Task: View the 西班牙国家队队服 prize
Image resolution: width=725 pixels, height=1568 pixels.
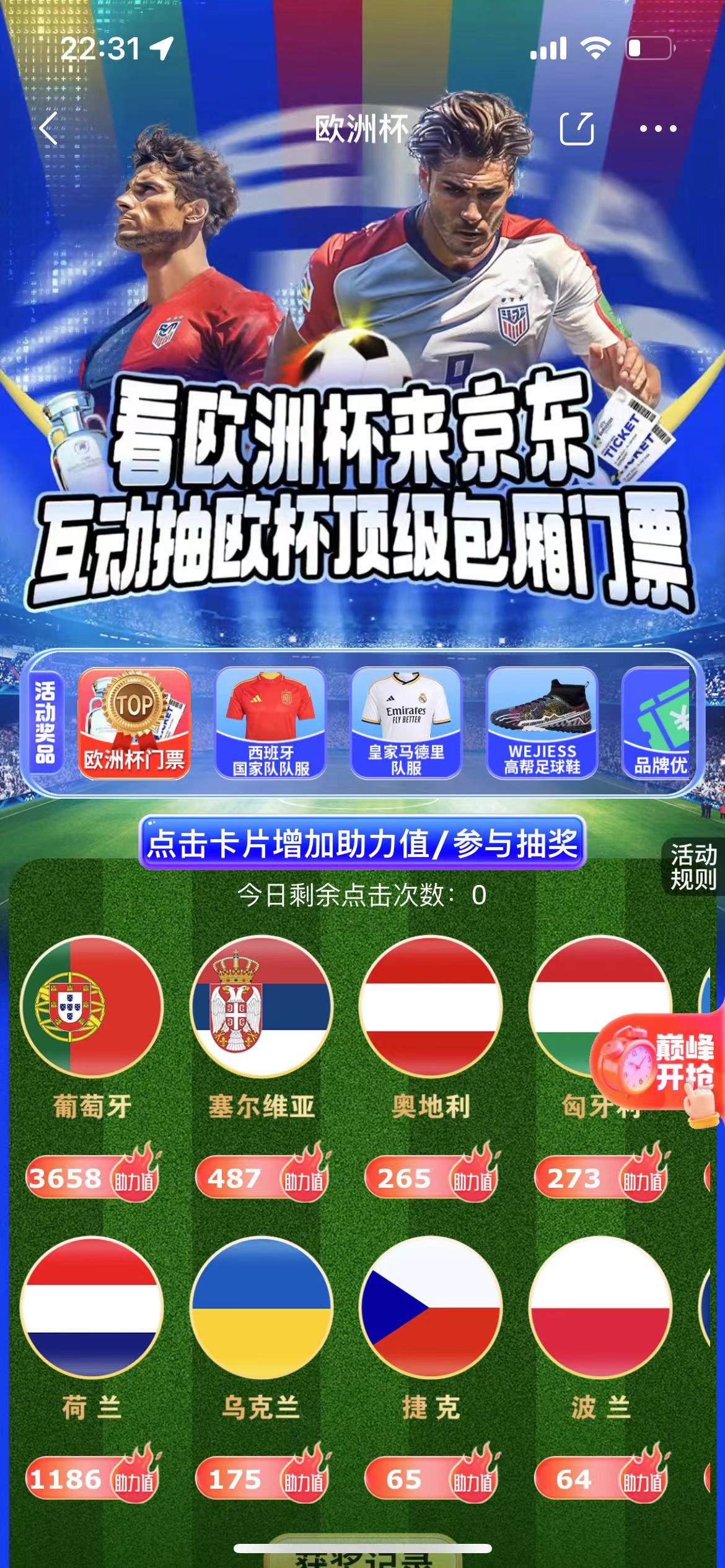Action: coord(271,722)
